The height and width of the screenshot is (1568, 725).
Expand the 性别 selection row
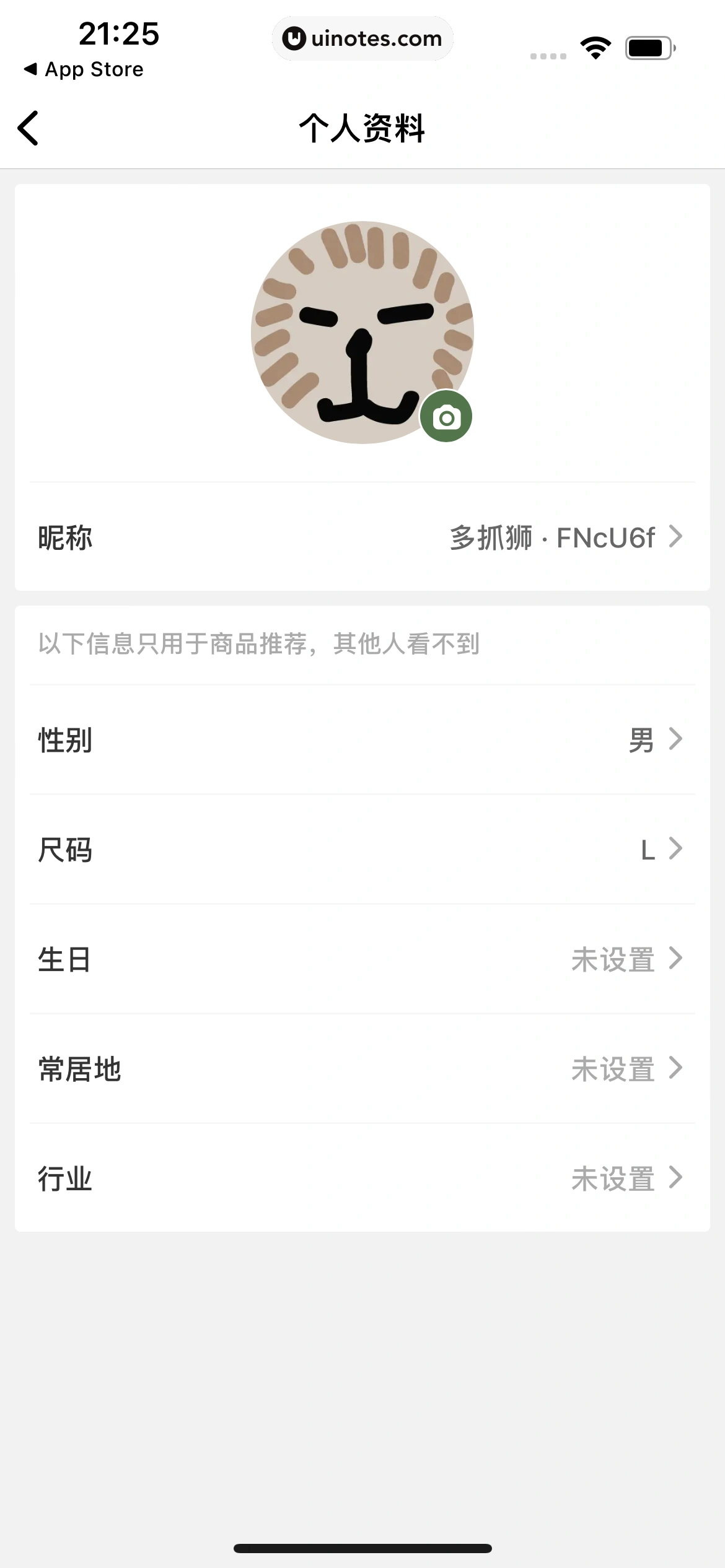[362, 740]
